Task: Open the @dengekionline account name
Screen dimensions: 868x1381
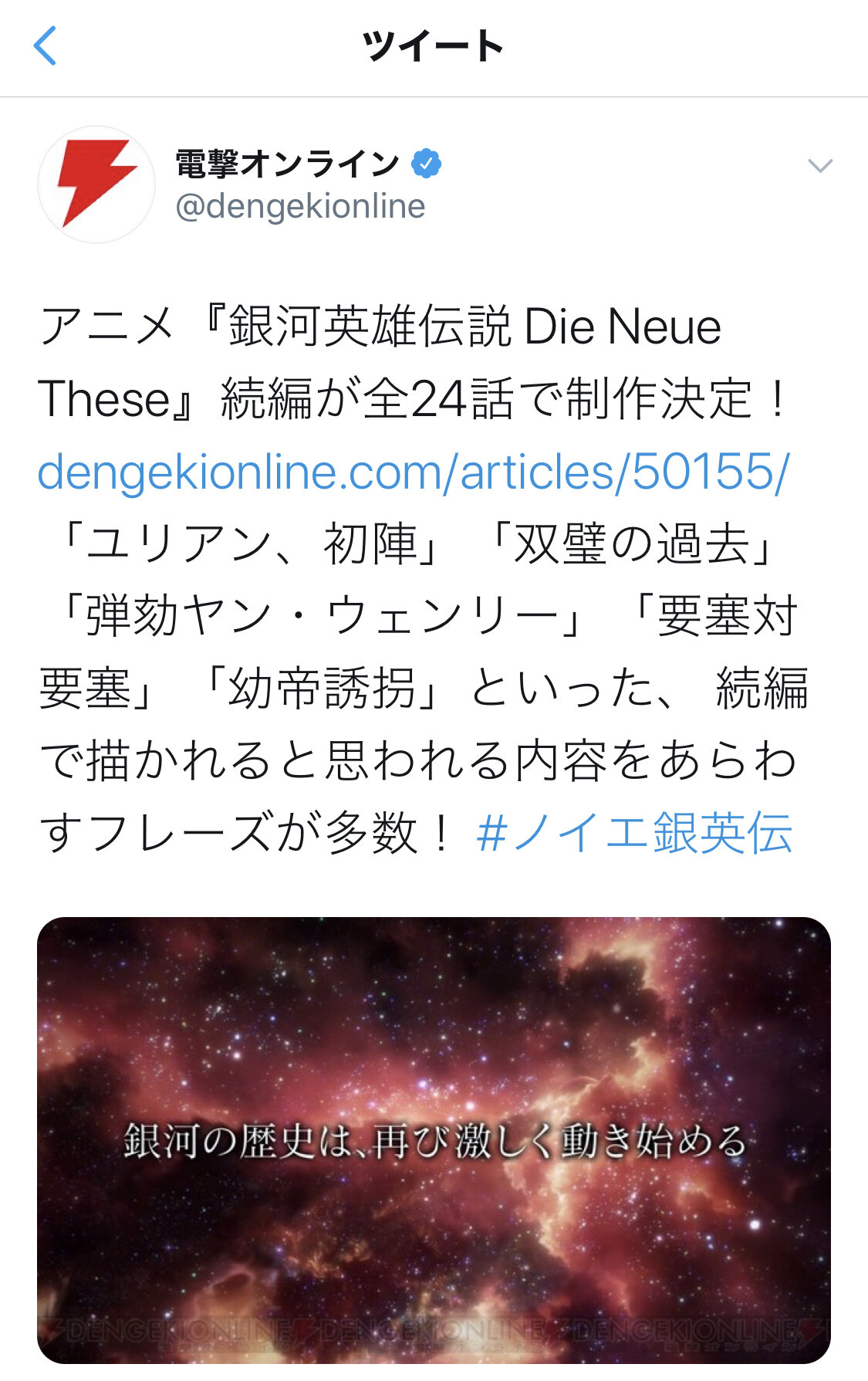Action: pyautogui.click(x=300, y=206)
